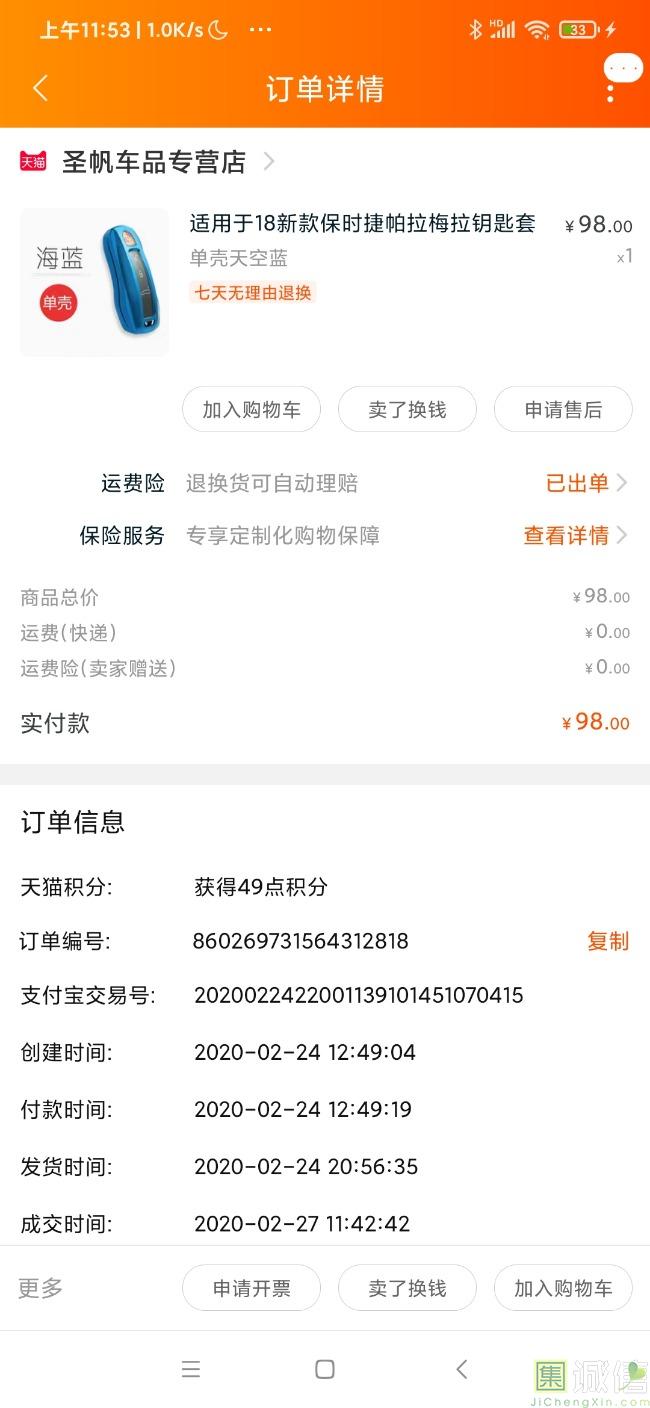Screen dimensions: 650x1408
Task: Open the overflow menu with three dots
Action: point(610,88)
